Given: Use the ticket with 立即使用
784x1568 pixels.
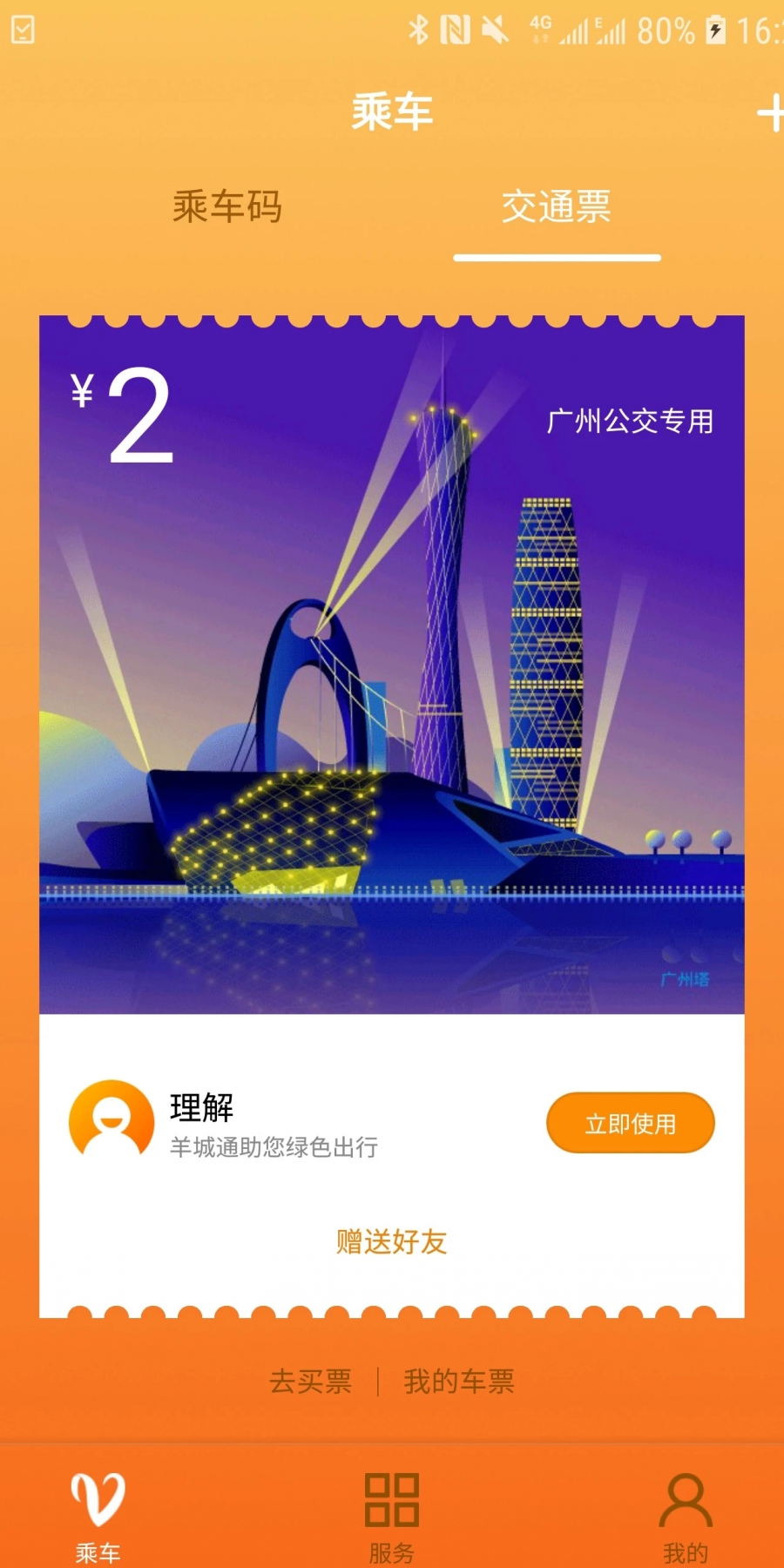Looking at the screenshot, I should pyautogui.click(x=630, y=1123).
